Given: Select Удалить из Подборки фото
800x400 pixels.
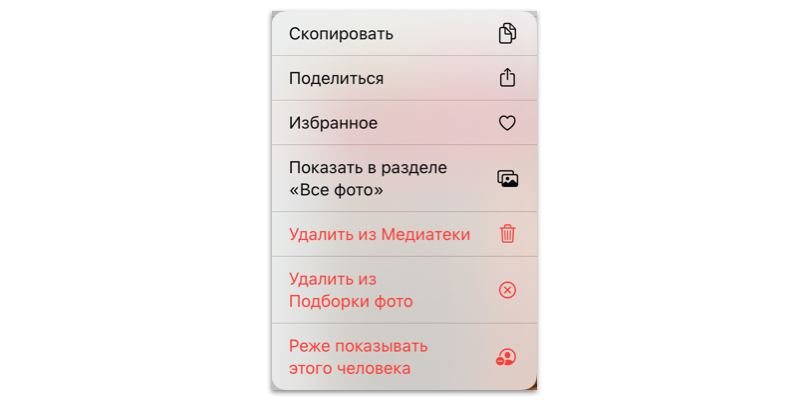Looking at the screenshot, I should 403,290.
